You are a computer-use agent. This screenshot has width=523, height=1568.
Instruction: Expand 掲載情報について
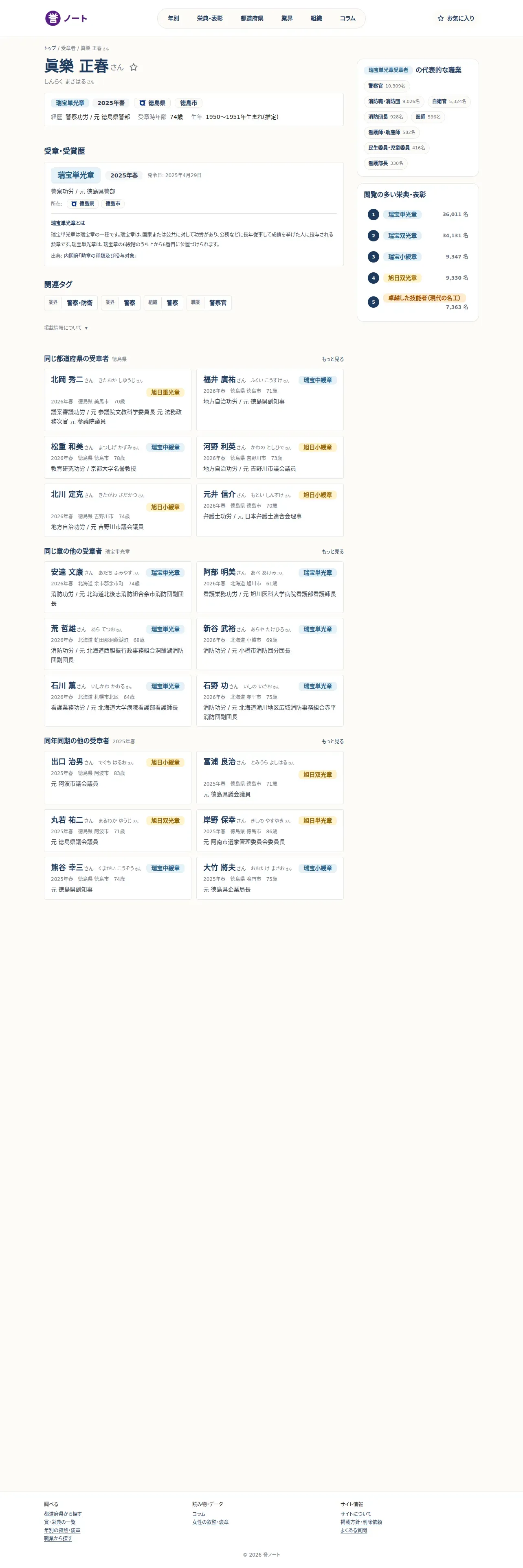click(66, 328)
